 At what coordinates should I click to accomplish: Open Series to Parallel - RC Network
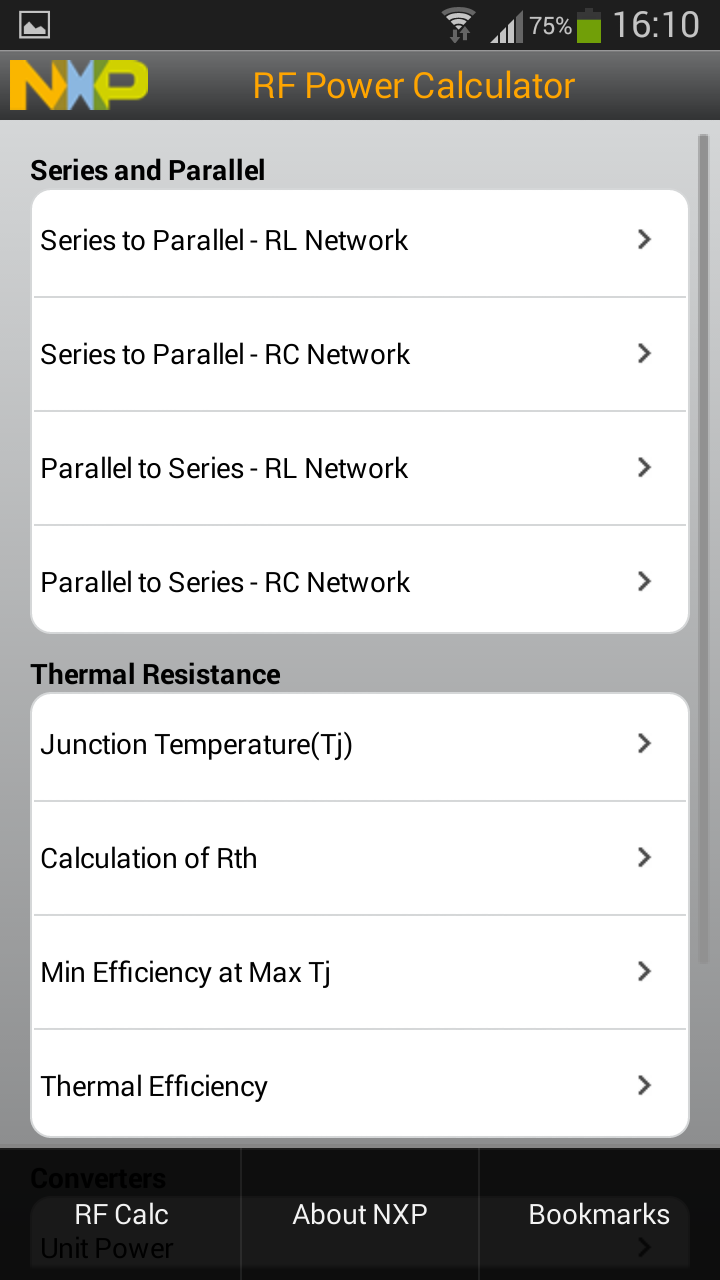[x=360, y=354]
